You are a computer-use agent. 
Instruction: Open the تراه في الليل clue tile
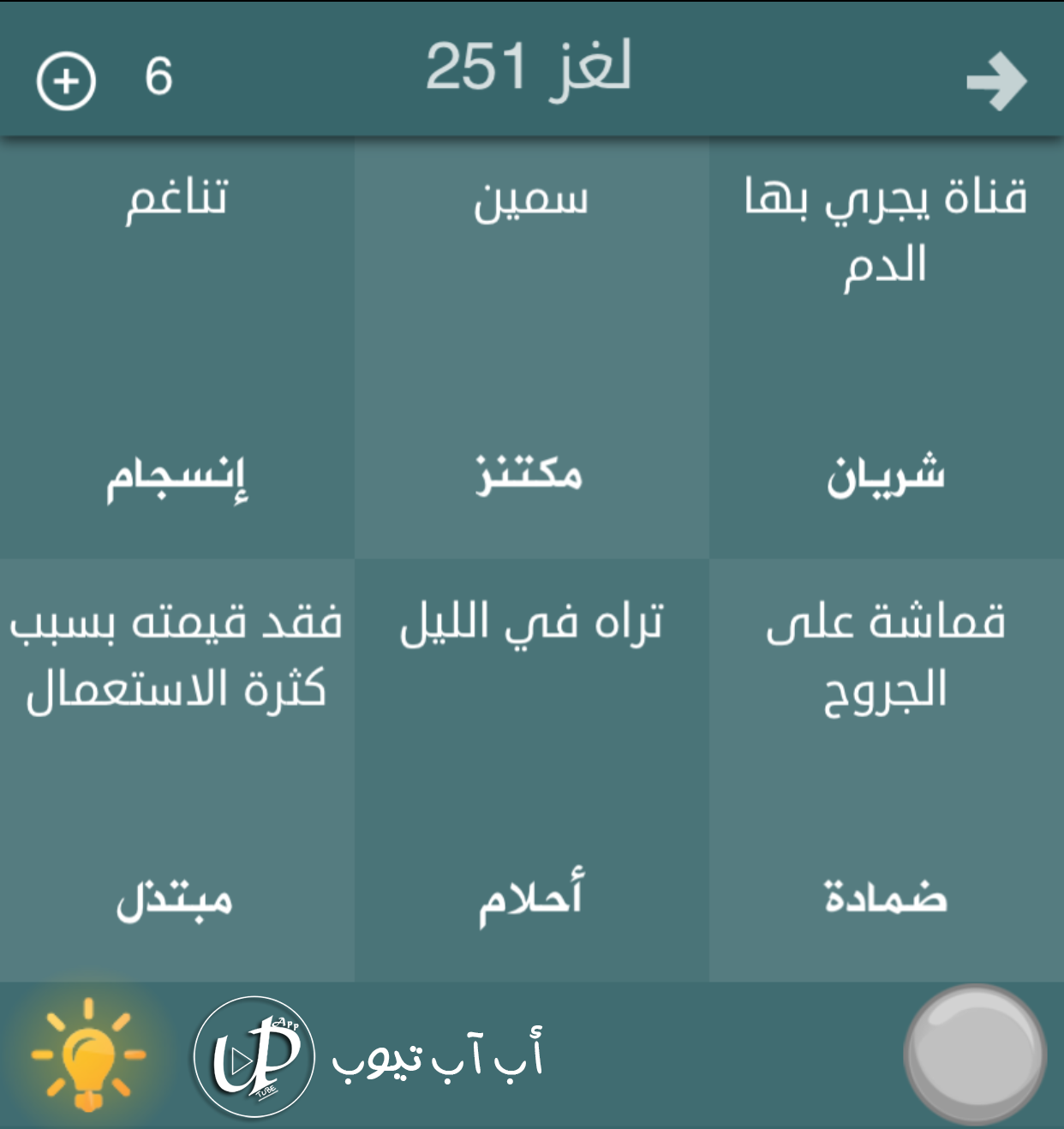531,770
